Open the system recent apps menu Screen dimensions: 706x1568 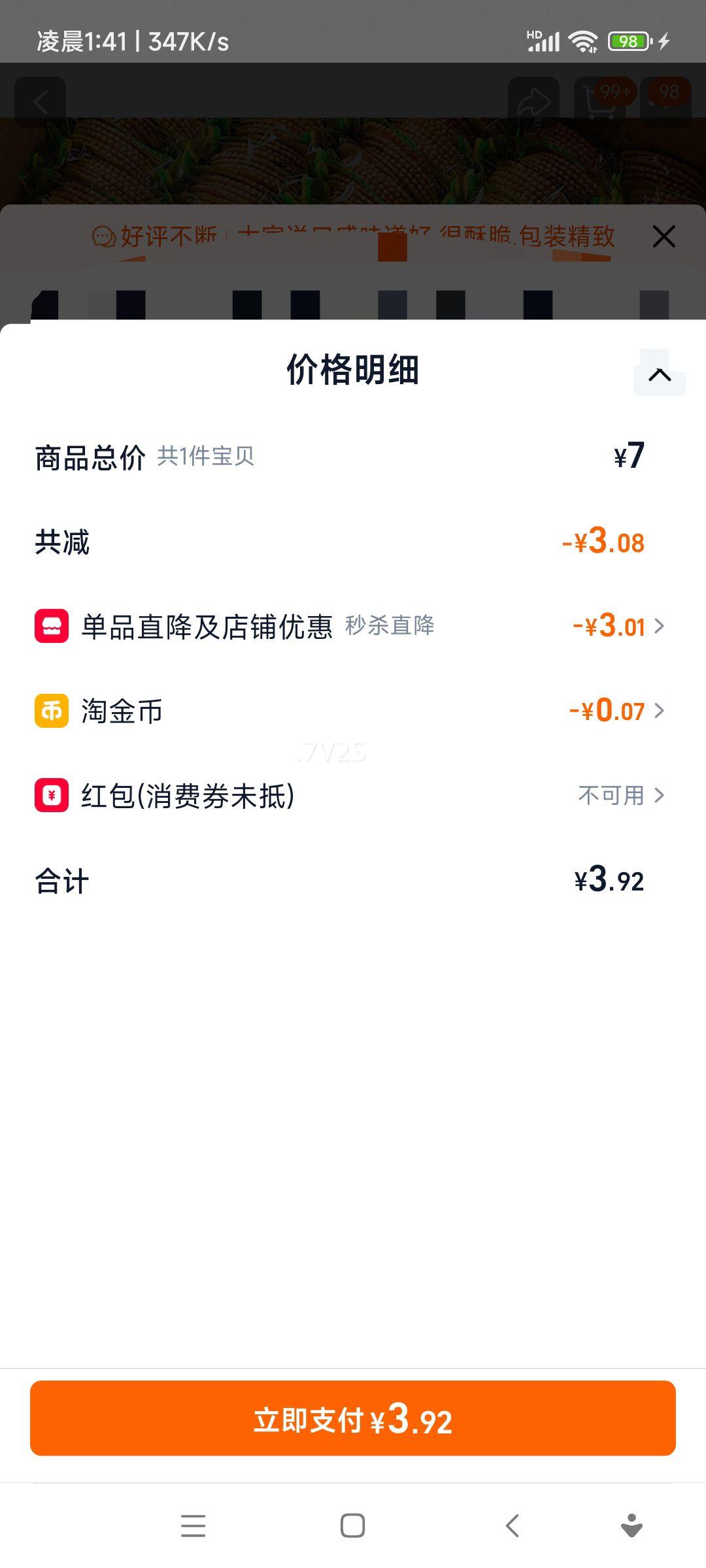pos(193,1526)
